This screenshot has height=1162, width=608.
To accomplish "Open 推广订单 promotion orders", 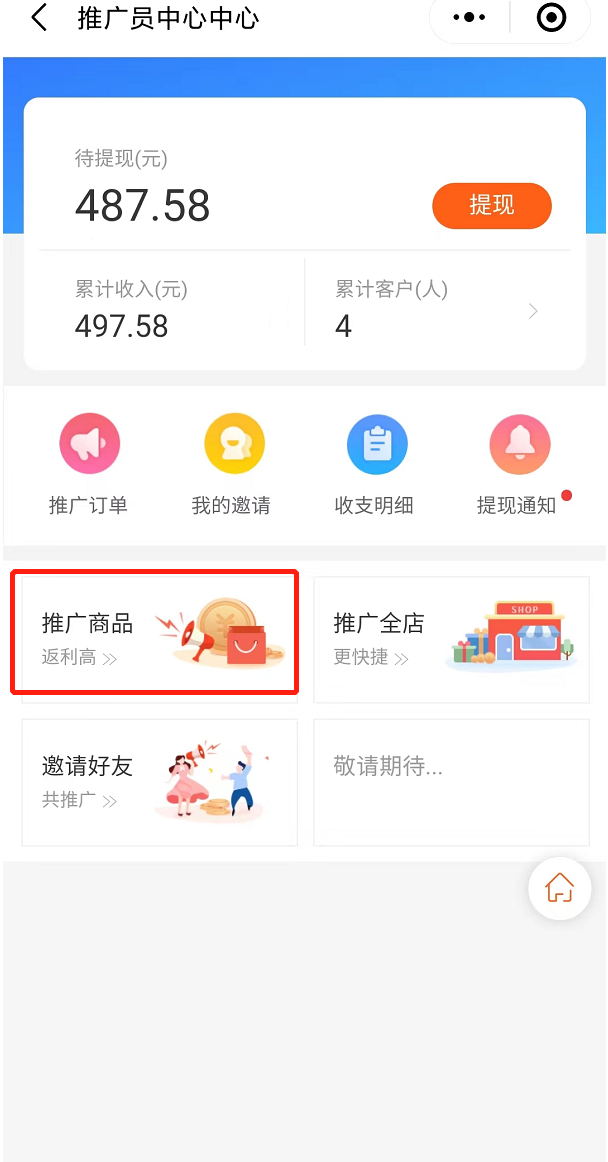I will (89, 465).
